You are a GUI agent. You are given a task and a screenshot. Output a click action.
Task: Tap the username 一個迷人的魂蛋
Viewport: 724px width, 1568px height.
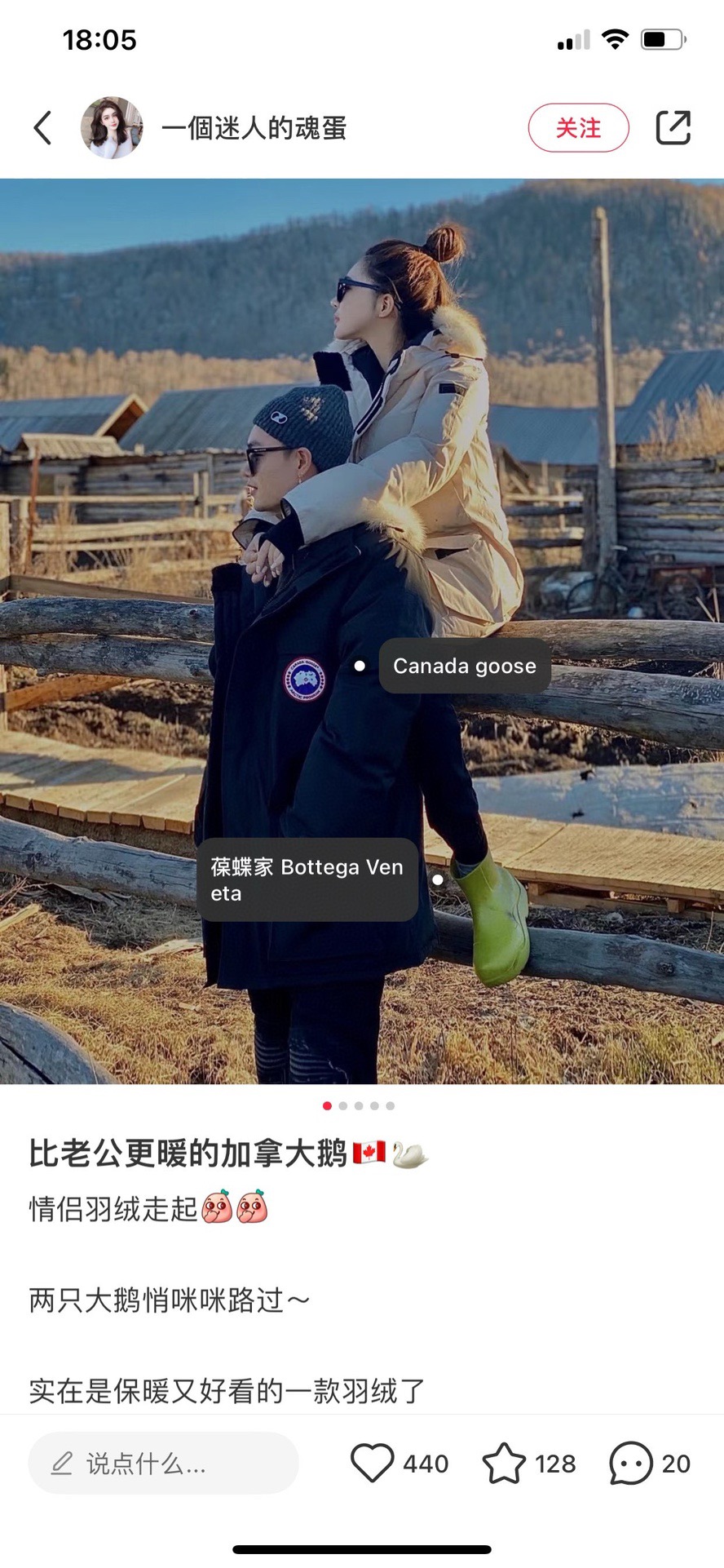point(254,128)
